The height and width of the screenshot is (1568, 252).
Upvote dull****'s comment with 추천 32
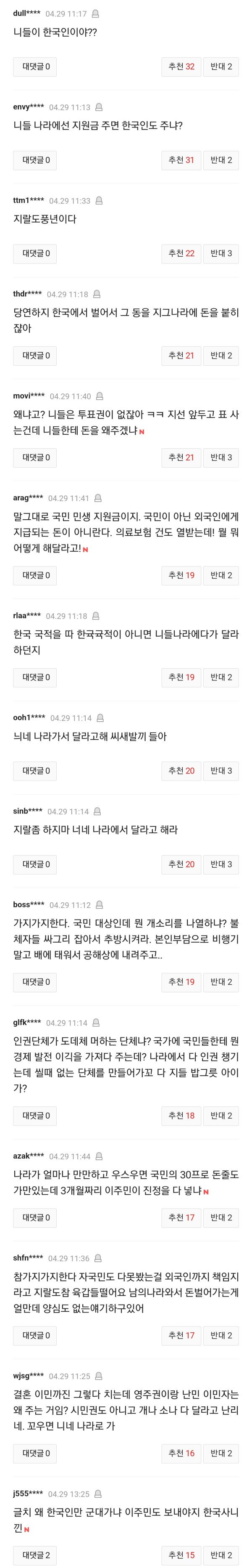click(181, 66)
